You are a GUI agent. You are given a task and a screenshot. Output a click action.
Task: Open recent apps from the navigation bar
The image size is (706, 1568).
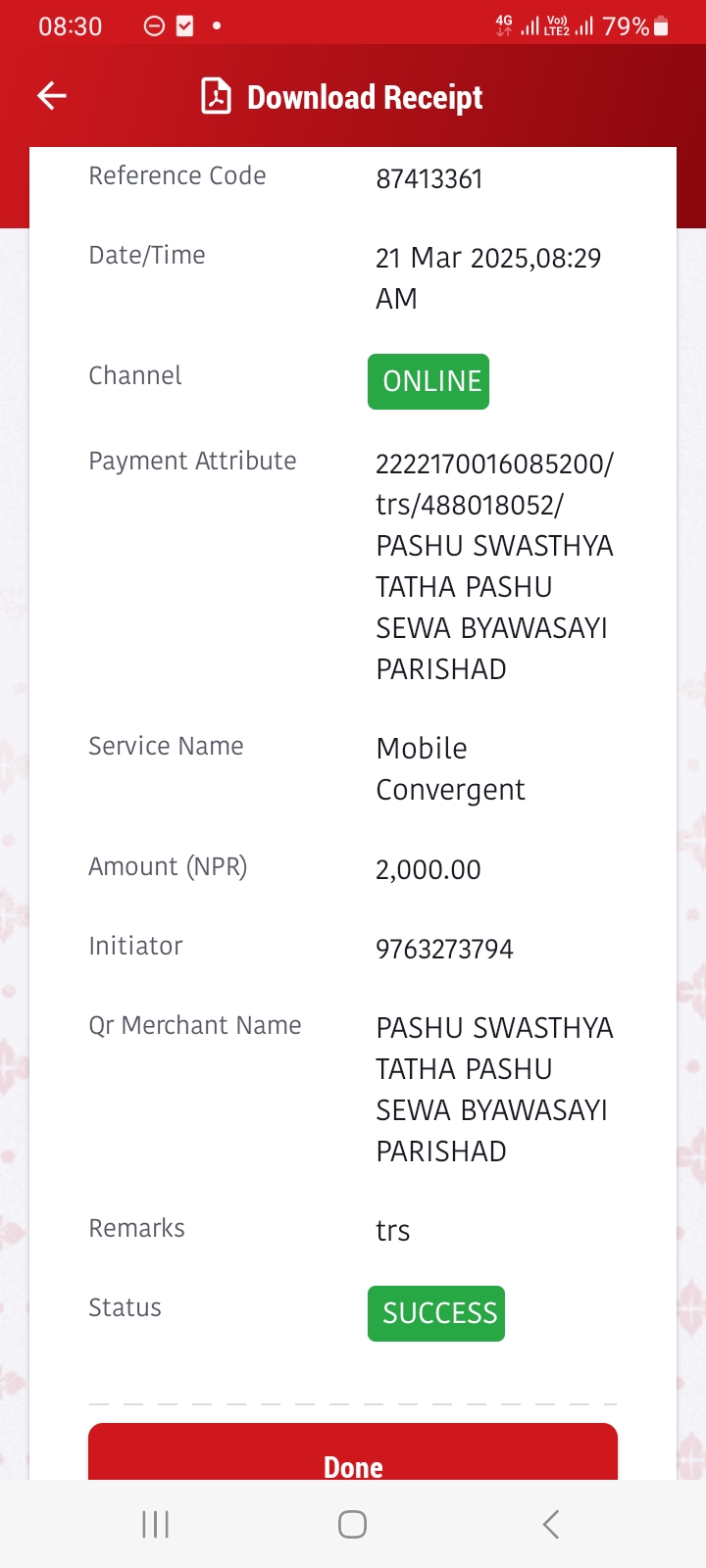tap(156, 1524)
